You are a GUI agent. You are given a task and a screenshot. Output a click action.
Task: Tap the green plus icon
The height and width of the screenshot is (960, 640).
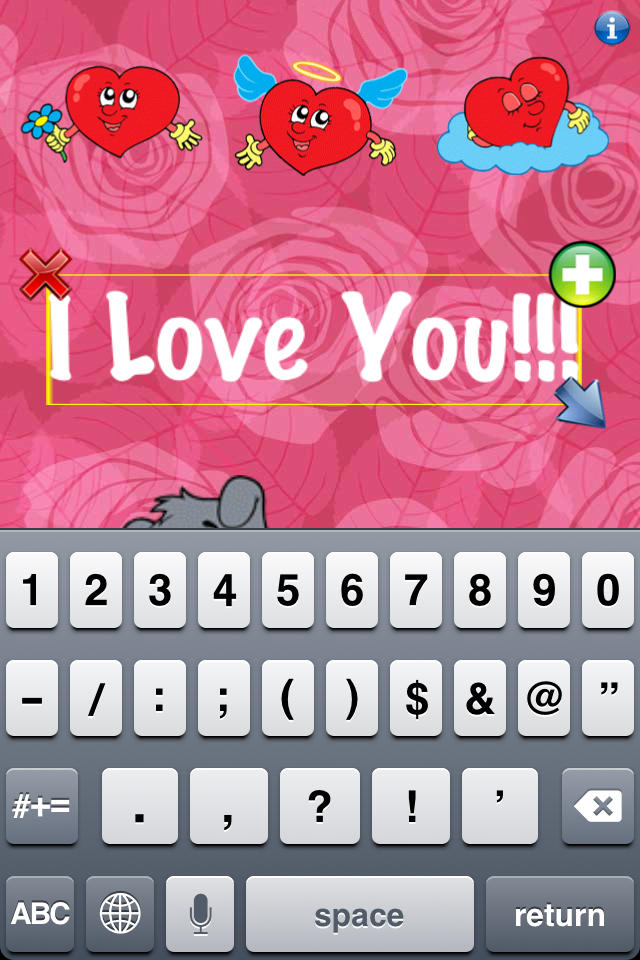582,274
